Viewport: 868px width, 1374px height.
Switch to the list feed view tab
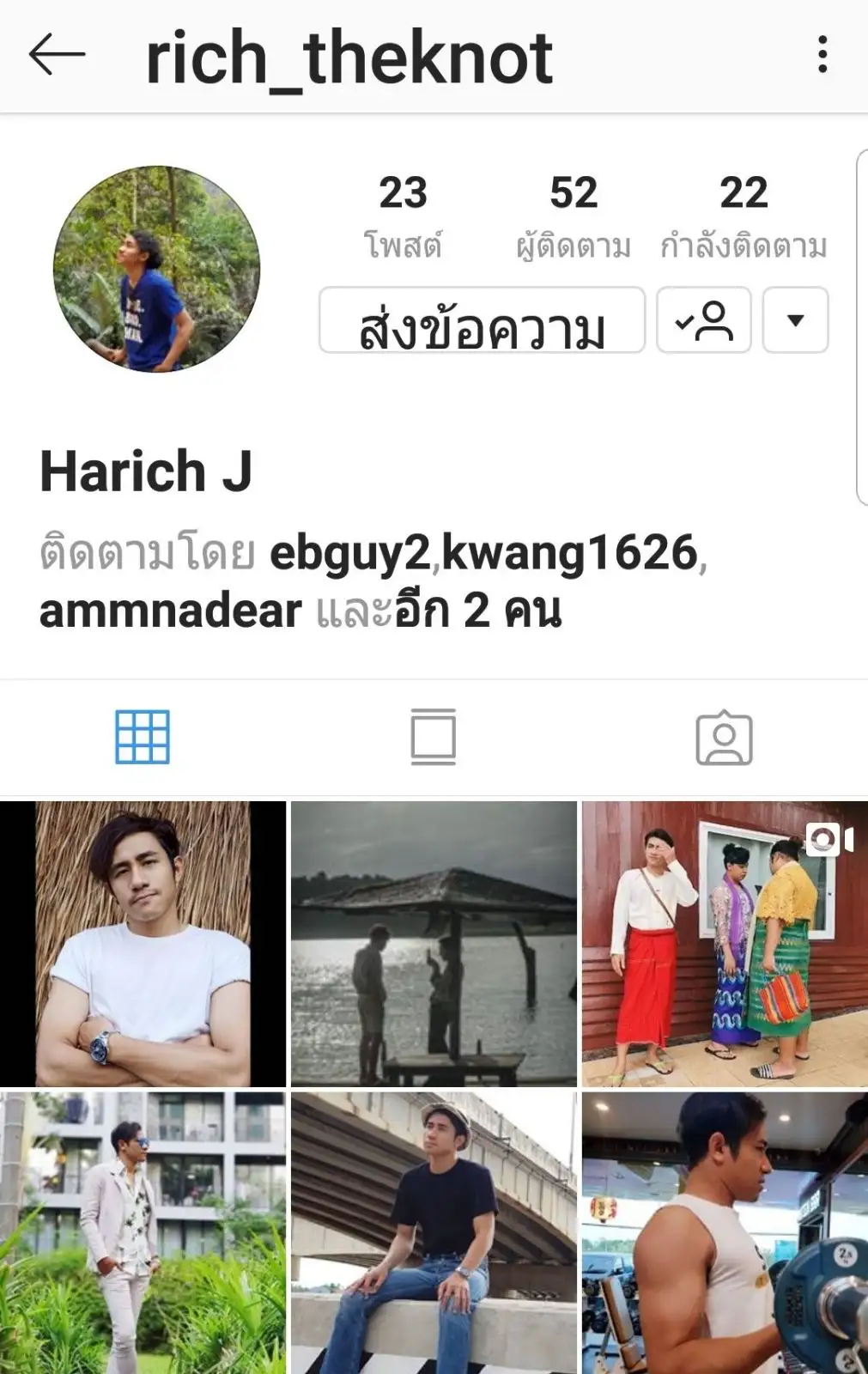(x=433, y=737)
